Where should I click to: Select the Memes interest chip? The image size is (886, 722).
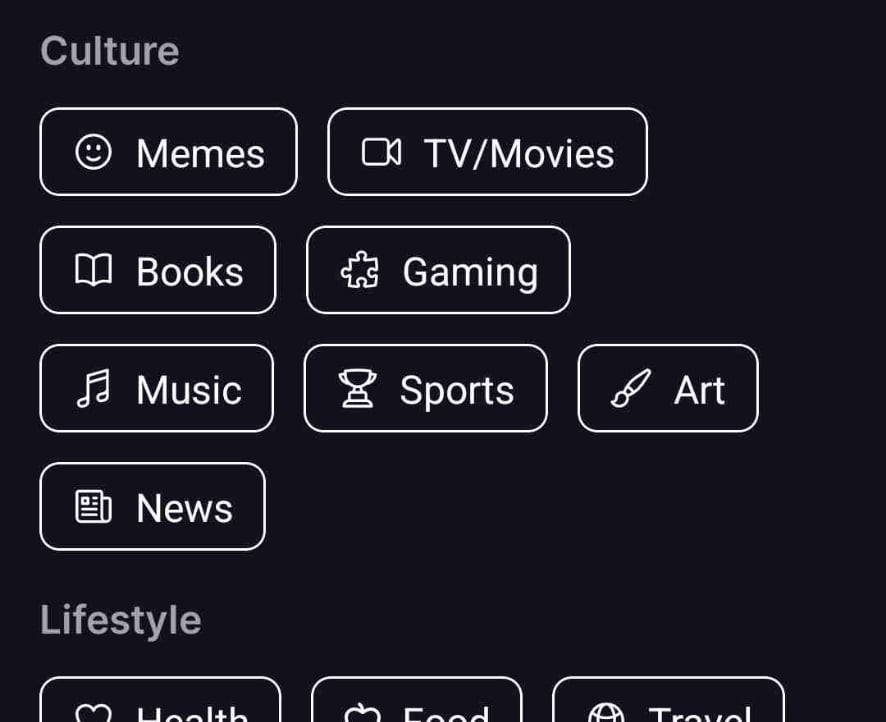click(168, 152)
